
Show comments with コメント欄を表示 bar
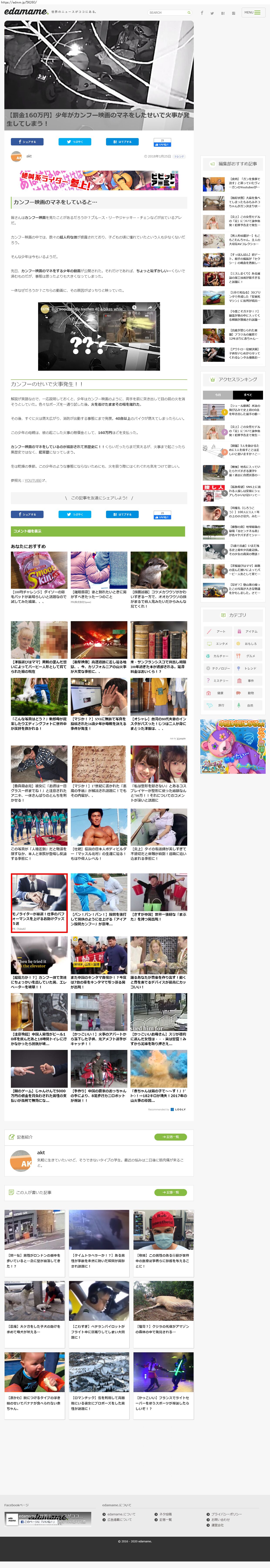98,531
